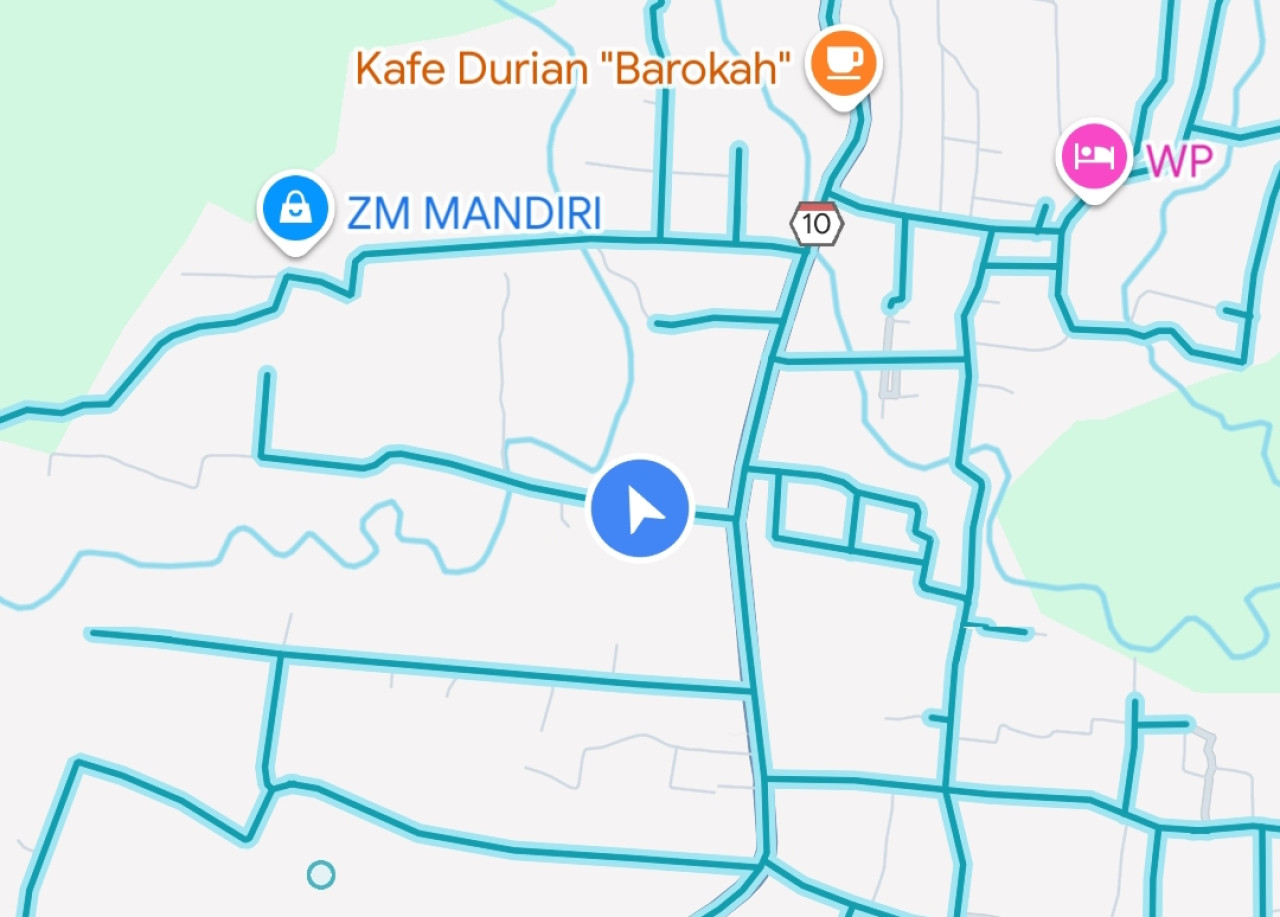The image size is (1280, 917).
Task: Tap the blue current location arrow
Action: click(640, 509)
